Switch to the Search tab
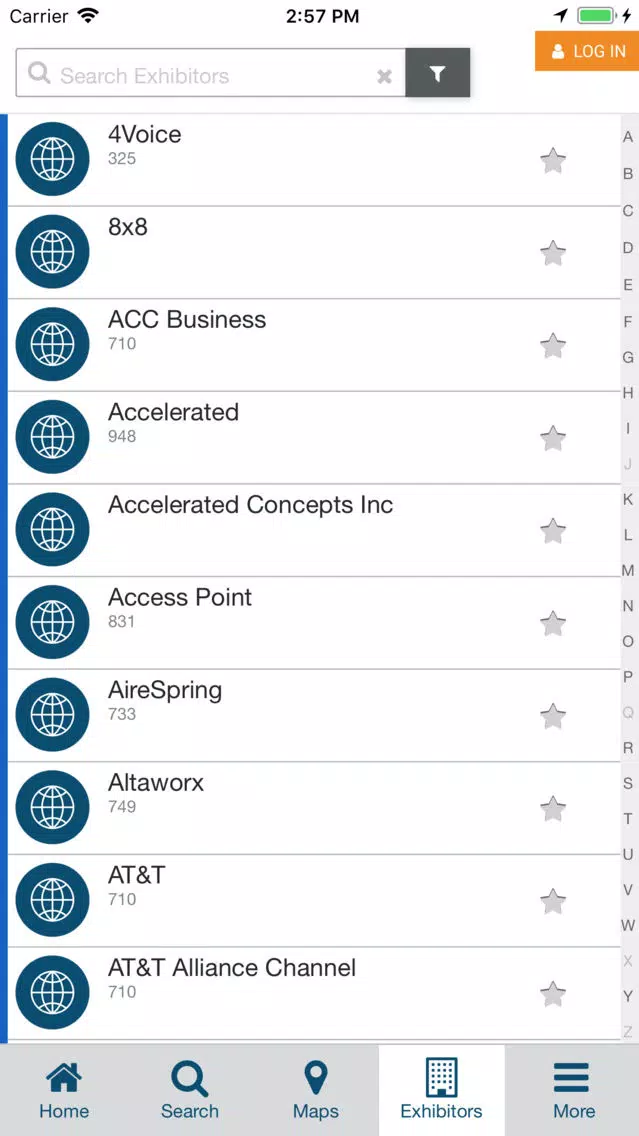 [x=190, y=1090]
